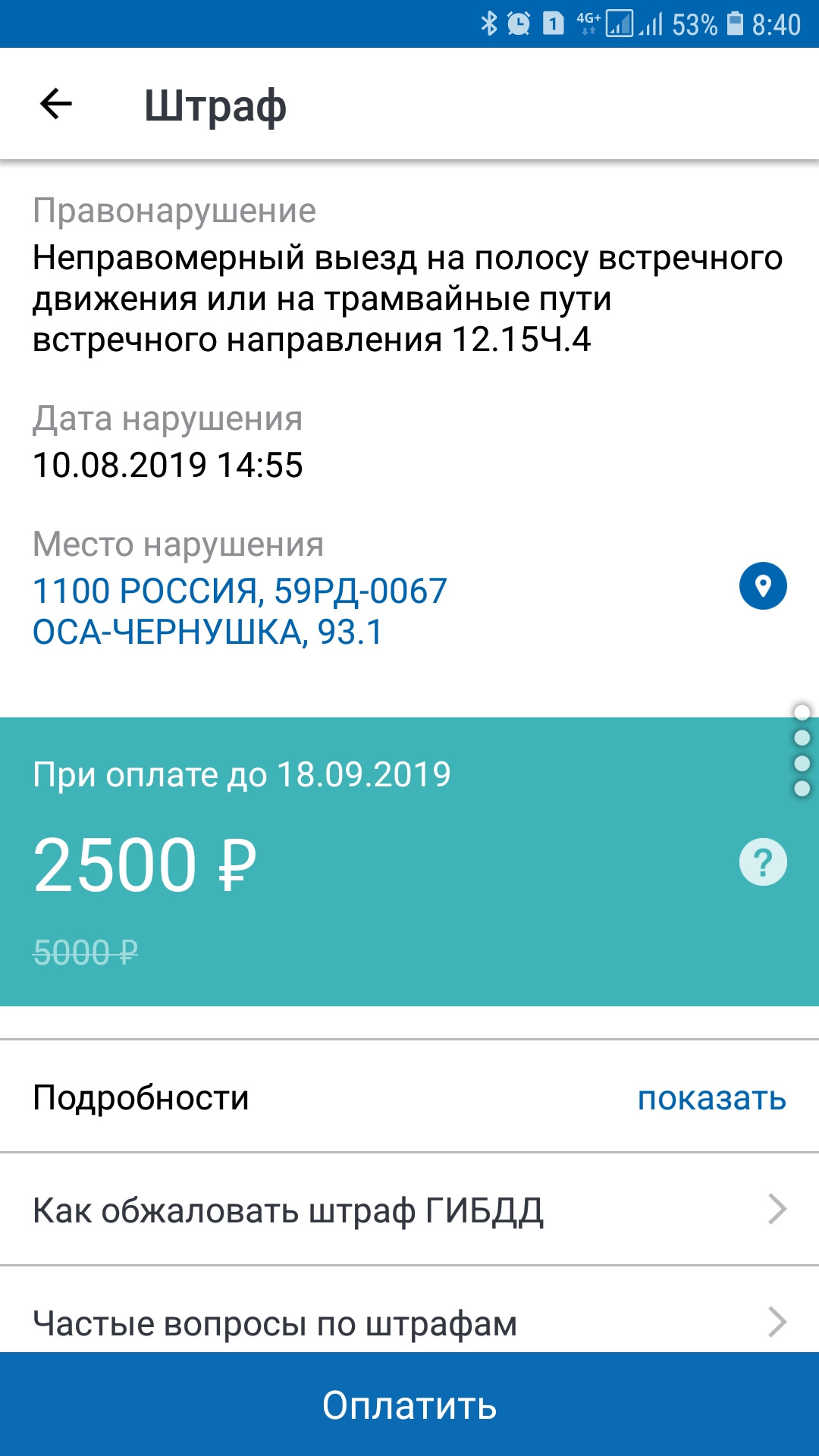The height and width of the screenshot is (1456, 819).
Task: Tap the question mark help icon
Action: tap(763, 862)
